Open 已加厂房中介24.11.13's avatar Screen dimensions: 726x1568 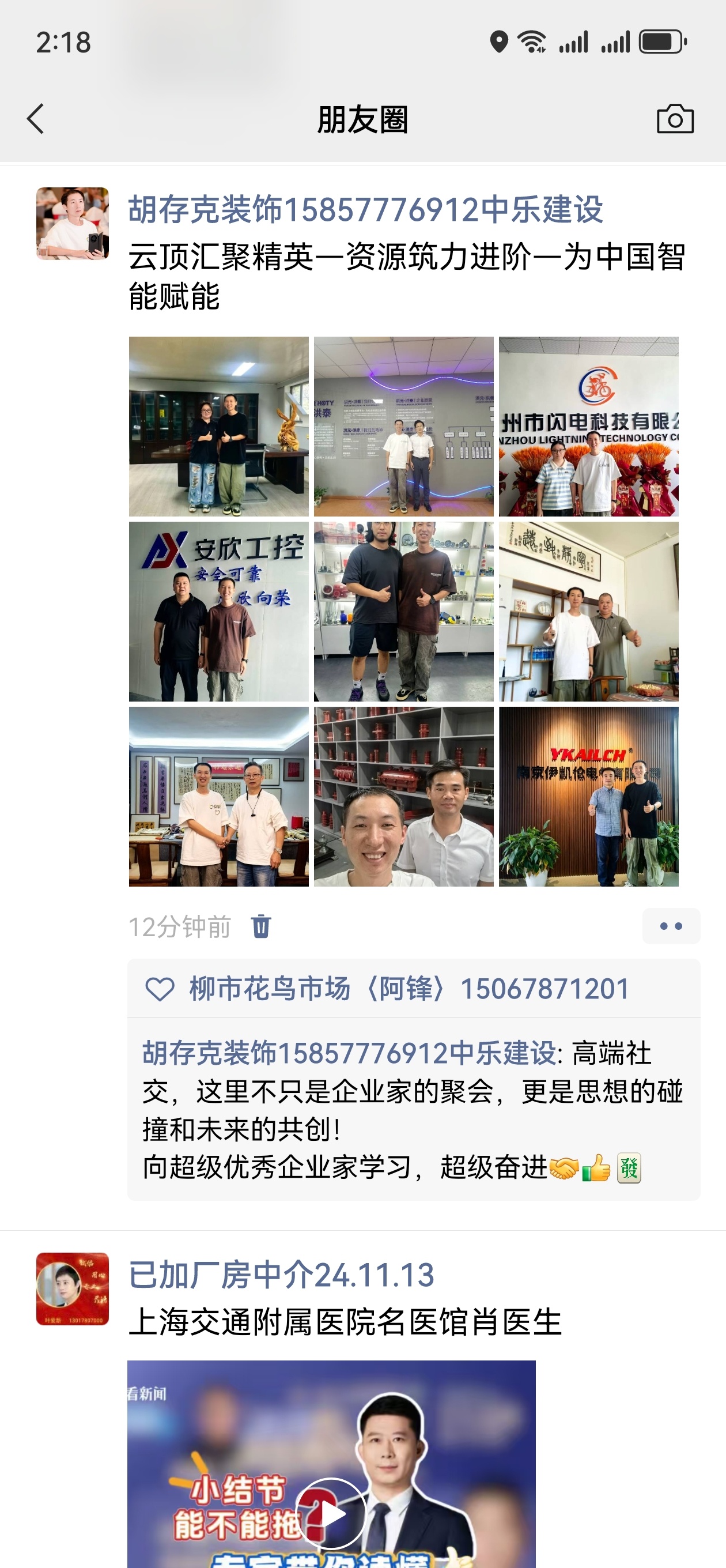[73, 1288]
